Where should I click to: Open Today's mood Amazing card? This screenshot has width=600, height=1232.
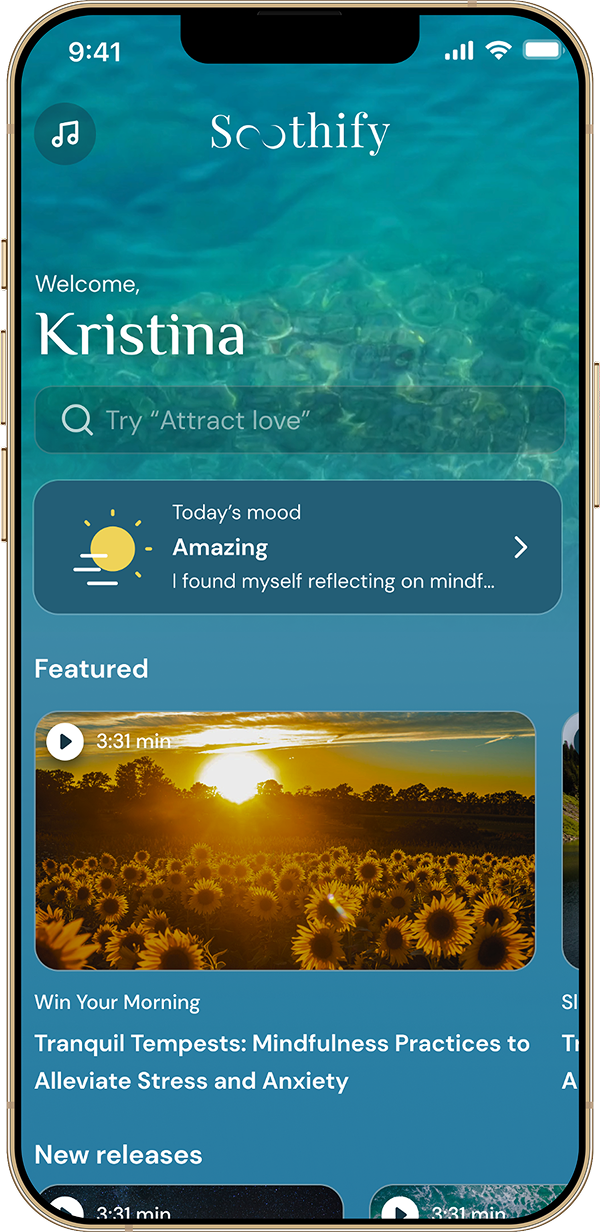point(298,547)
